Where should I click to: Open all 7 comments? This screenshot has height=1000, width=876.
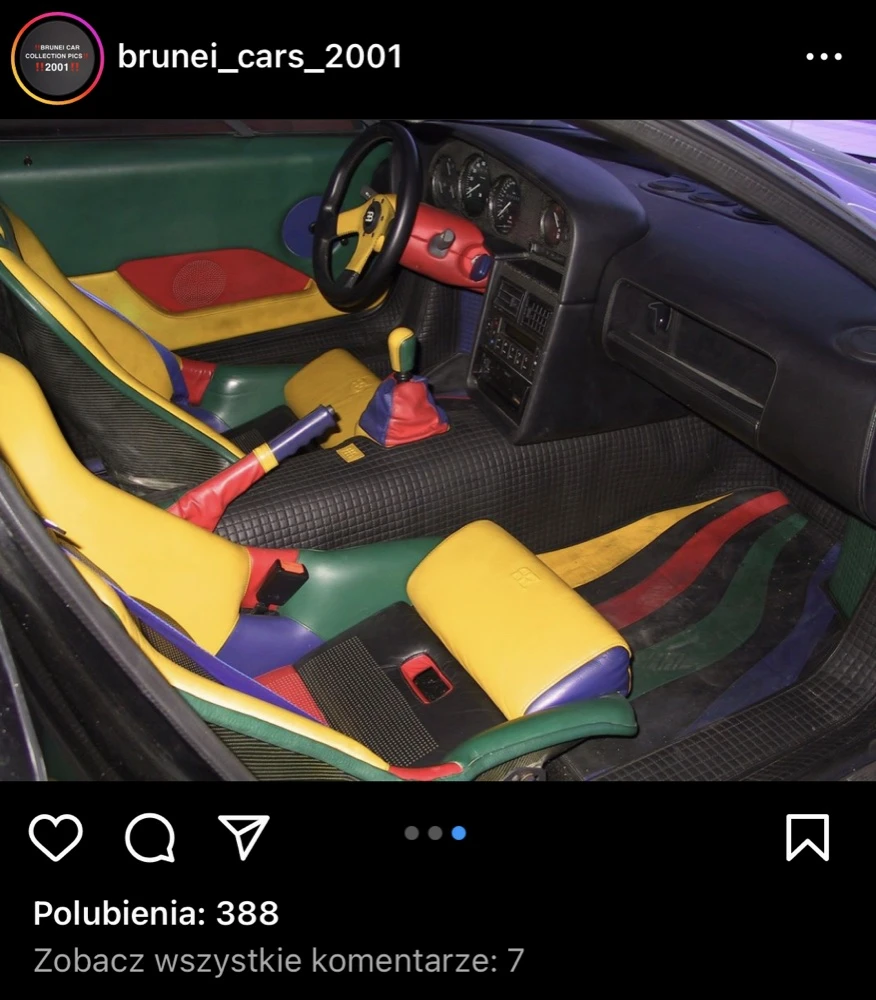278,961
